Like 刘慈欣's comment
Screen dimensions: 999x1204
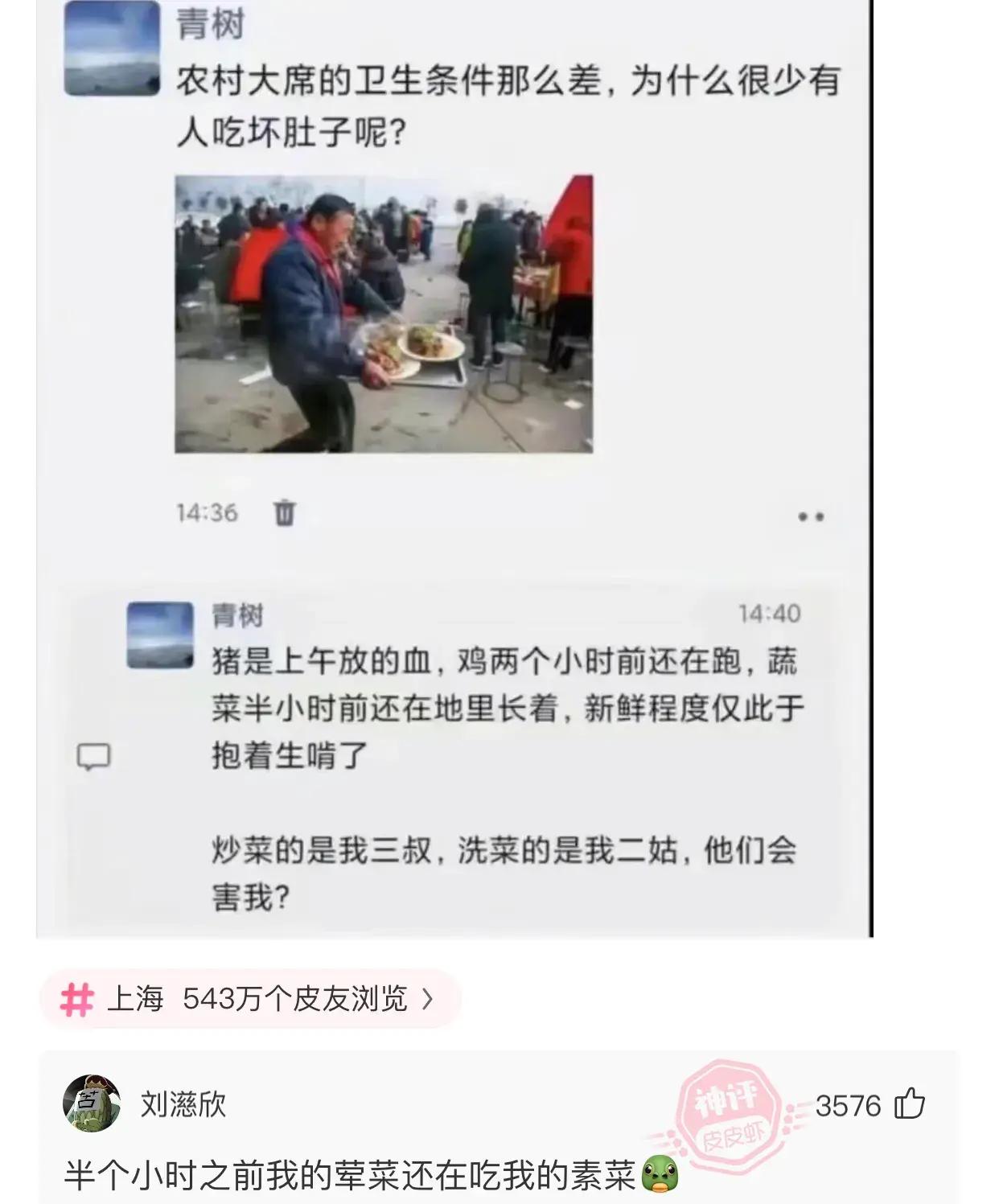click(x=910, y=1104)
